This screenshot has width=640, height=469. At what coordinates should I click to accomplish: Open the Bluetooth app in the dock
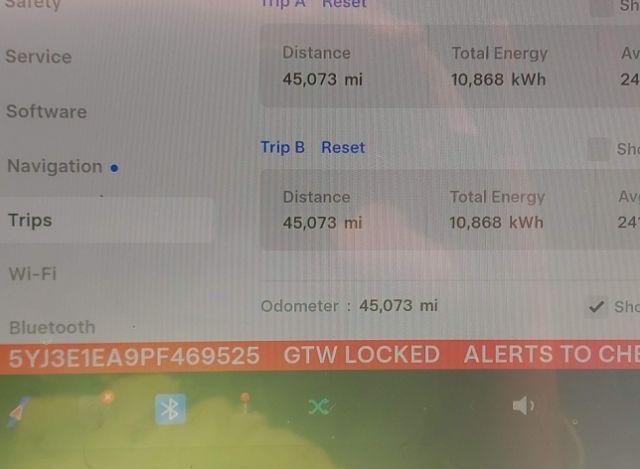click(170, 408)
